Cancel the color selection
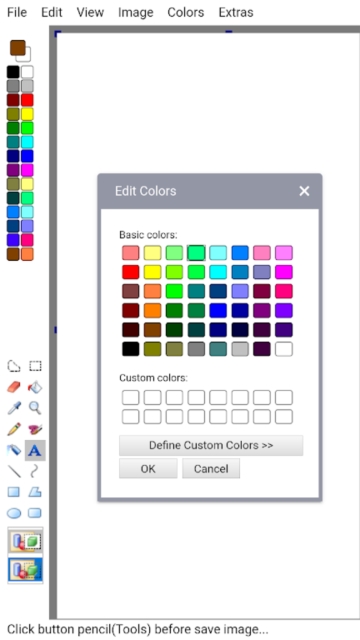The height and width of the screenshot is (640, 360). click(211, 469)
